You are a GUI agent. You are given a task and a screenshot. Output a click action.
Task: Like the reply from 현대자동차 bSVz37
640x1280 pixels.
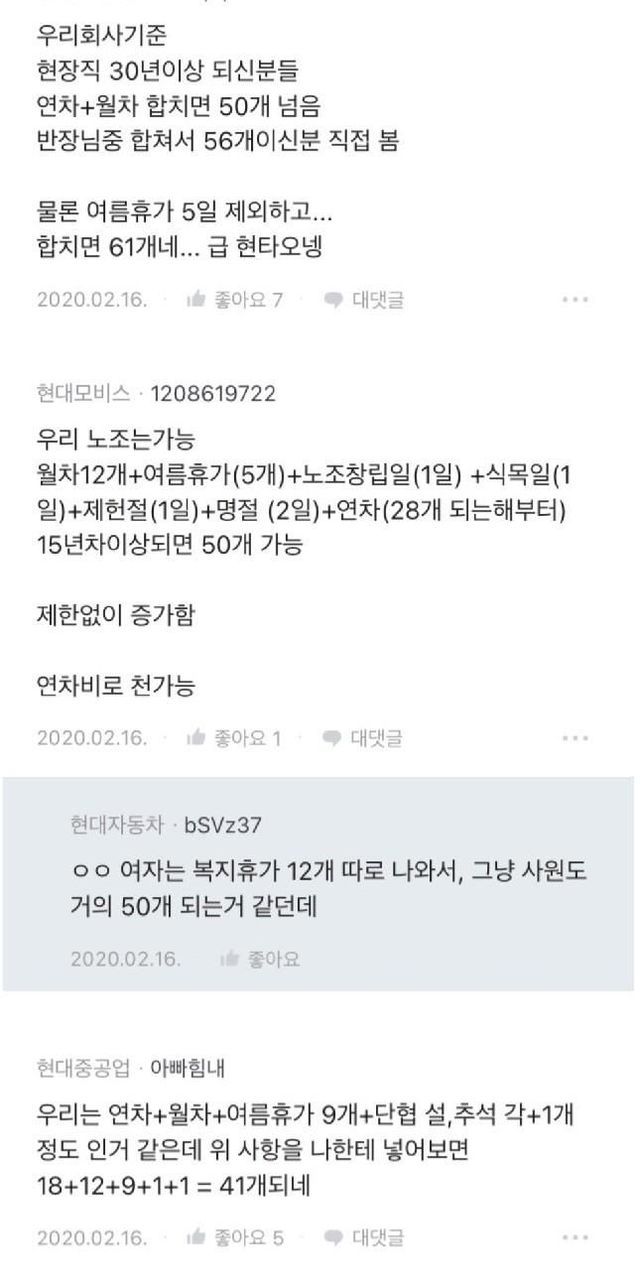(x=260, y=959)
